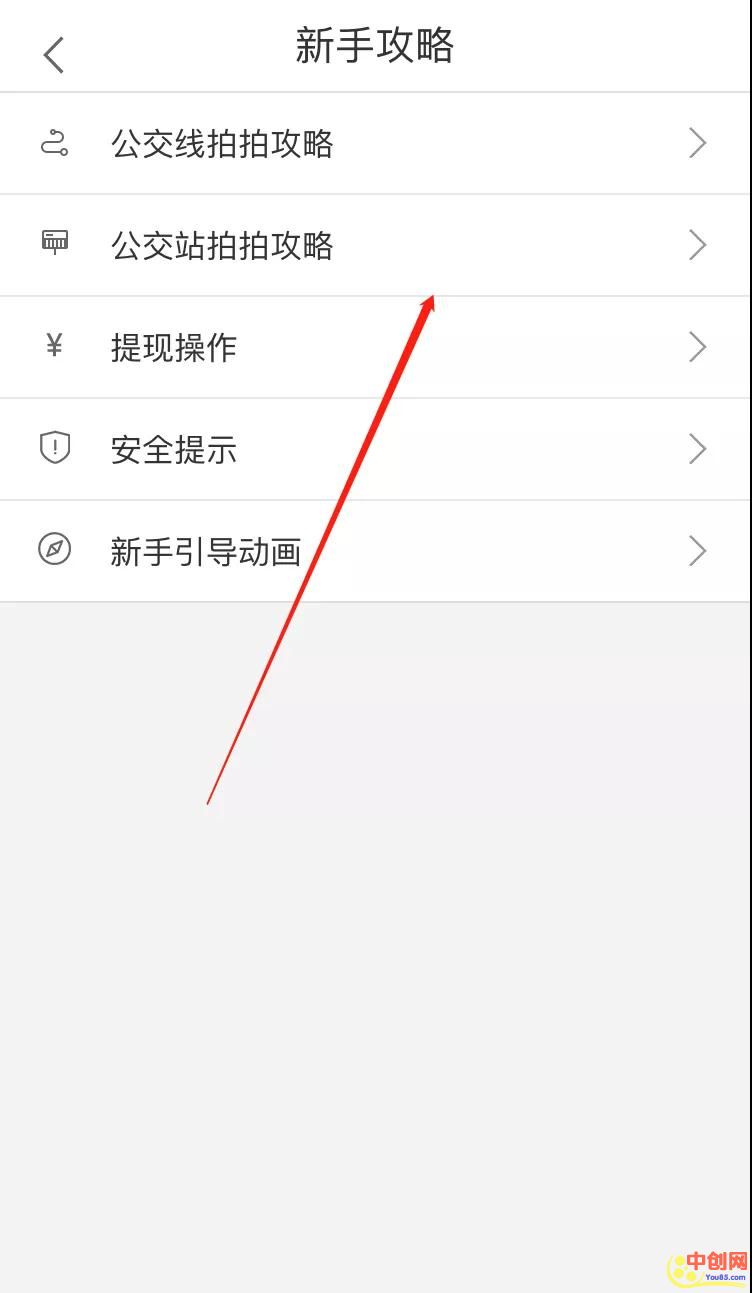Open 新手引导动画 row

coord(374,551)
